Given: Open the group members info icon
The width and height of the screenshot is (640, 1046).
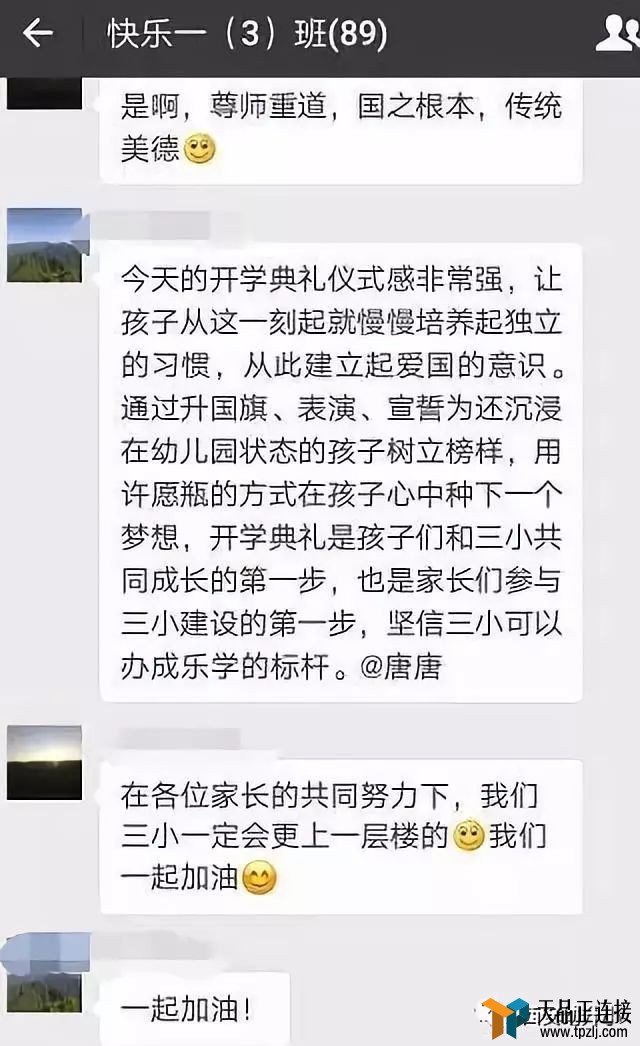Looking at the screenshot, I should (616, 35).
